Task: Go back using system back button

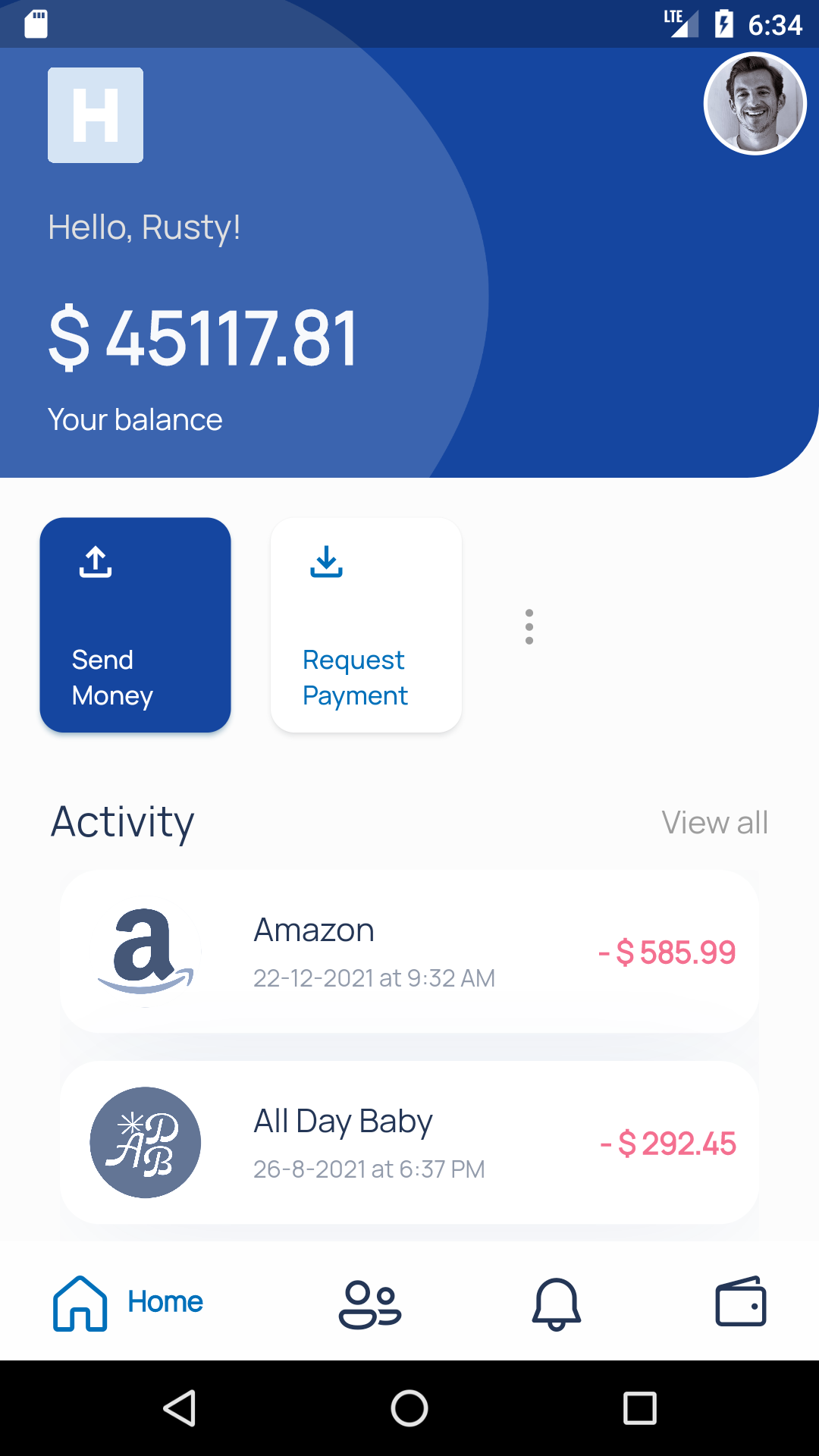Action: coord(180,1408)
